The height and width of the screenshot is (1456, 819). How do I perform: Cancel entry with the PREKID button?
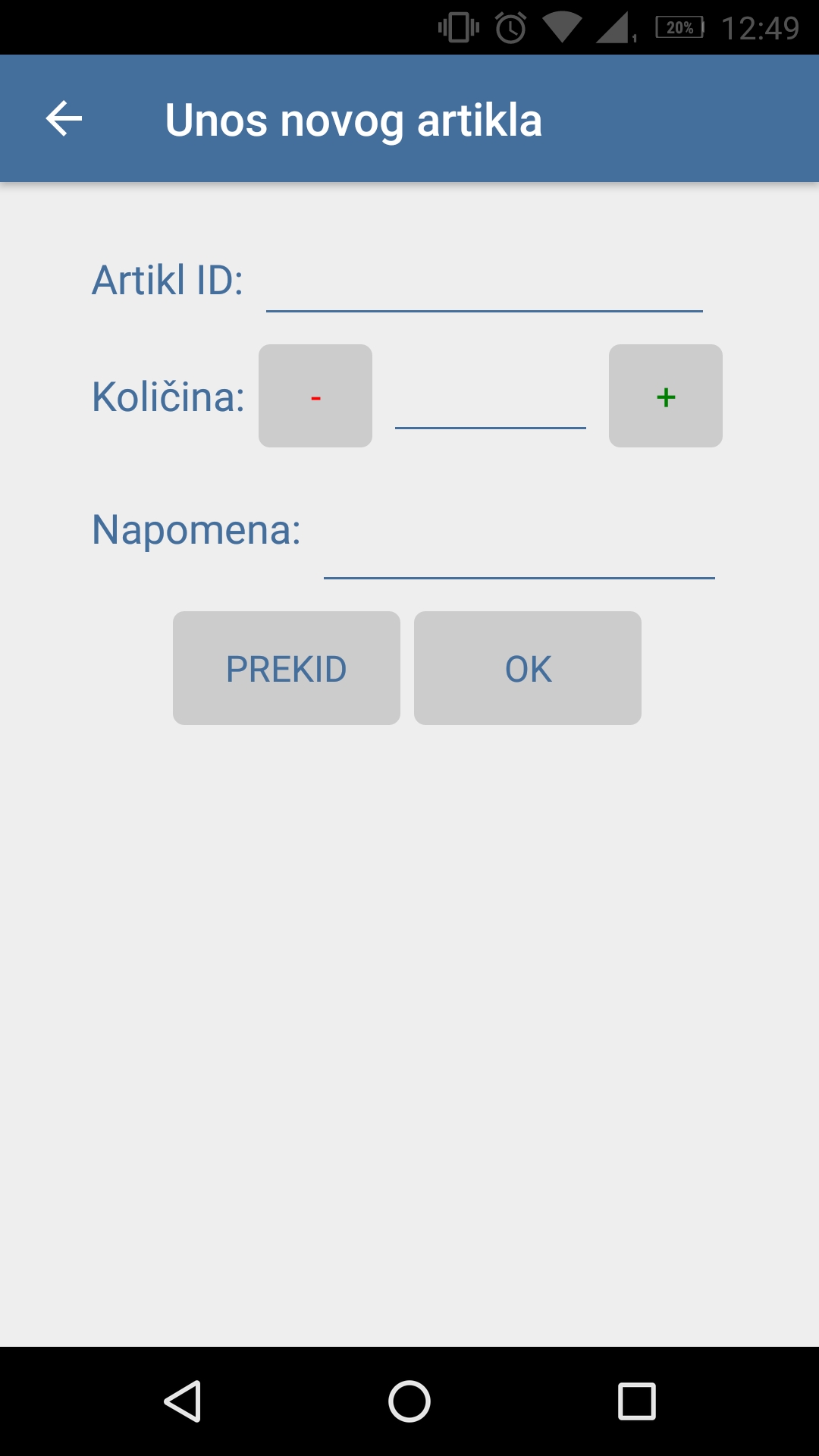[x=287, y=668]
